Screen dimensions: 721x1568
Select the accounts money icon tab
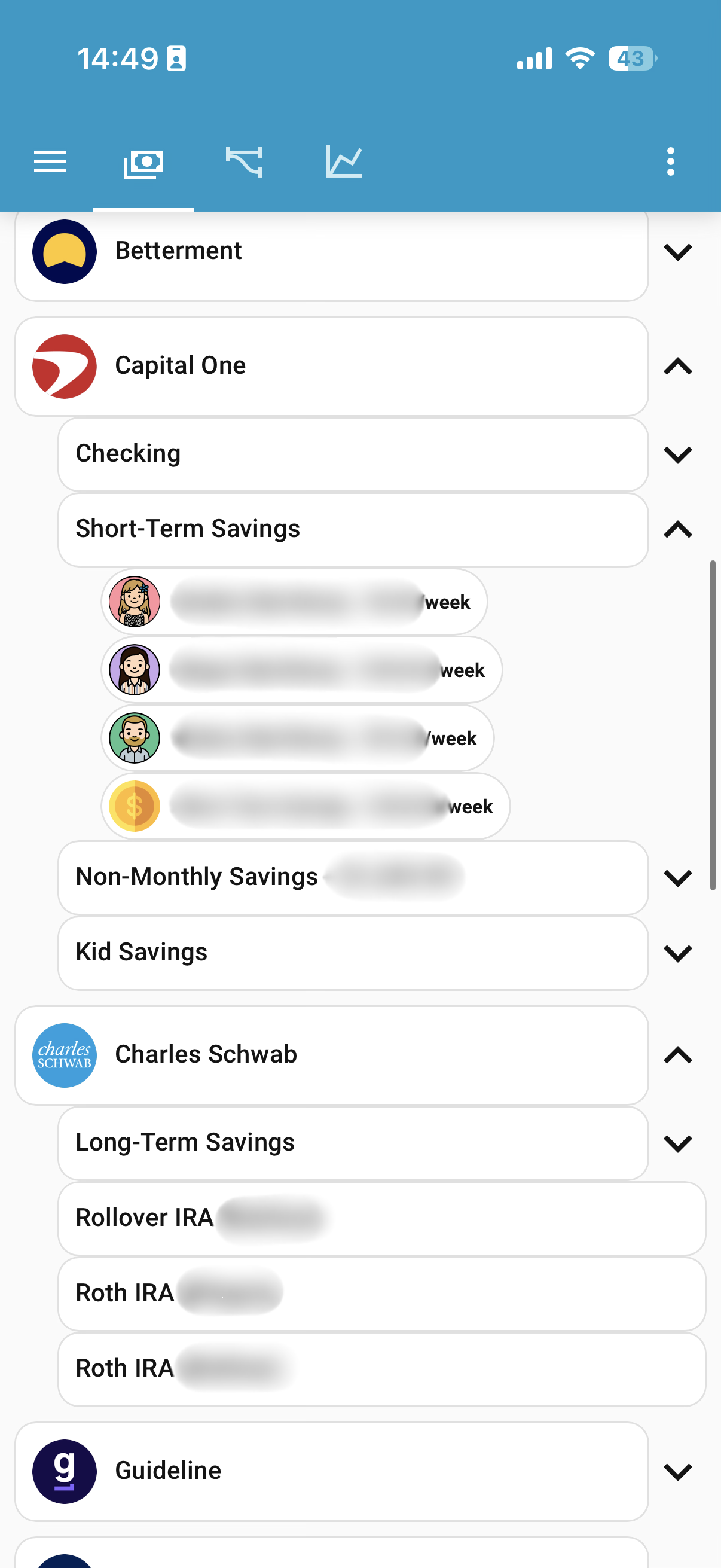tap(143, 161)
